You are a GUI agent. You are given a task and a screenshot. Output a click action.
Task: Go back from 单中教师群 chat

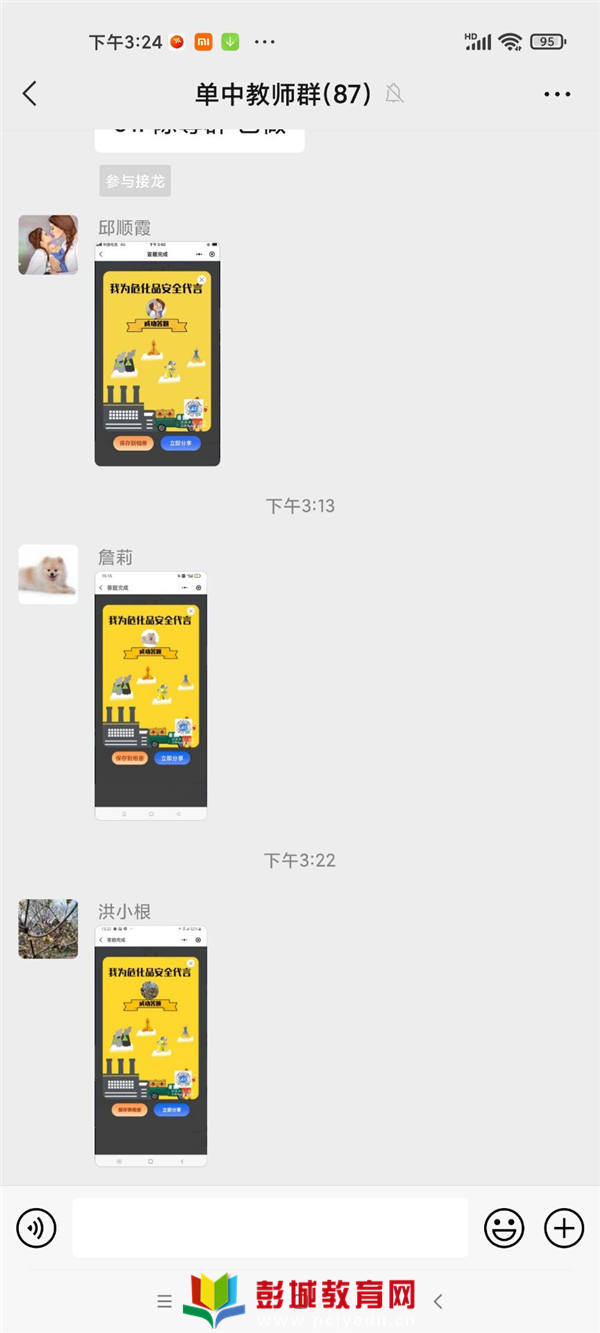pos(29,94)
